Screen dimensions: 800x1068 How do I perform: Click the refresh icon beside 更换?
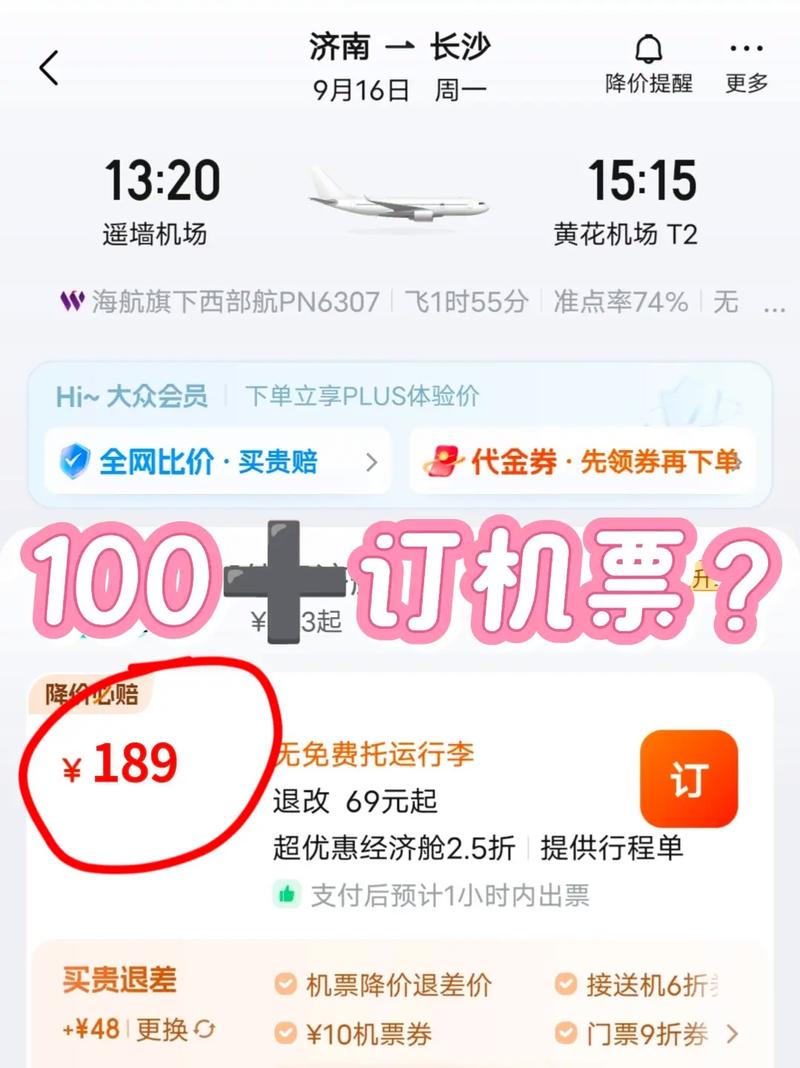[205, 1027]
